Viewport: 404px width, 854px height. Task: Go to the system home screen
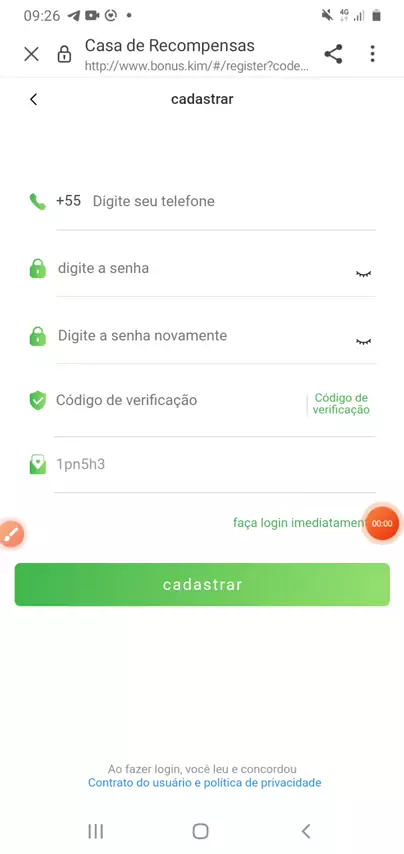(201, 831)
